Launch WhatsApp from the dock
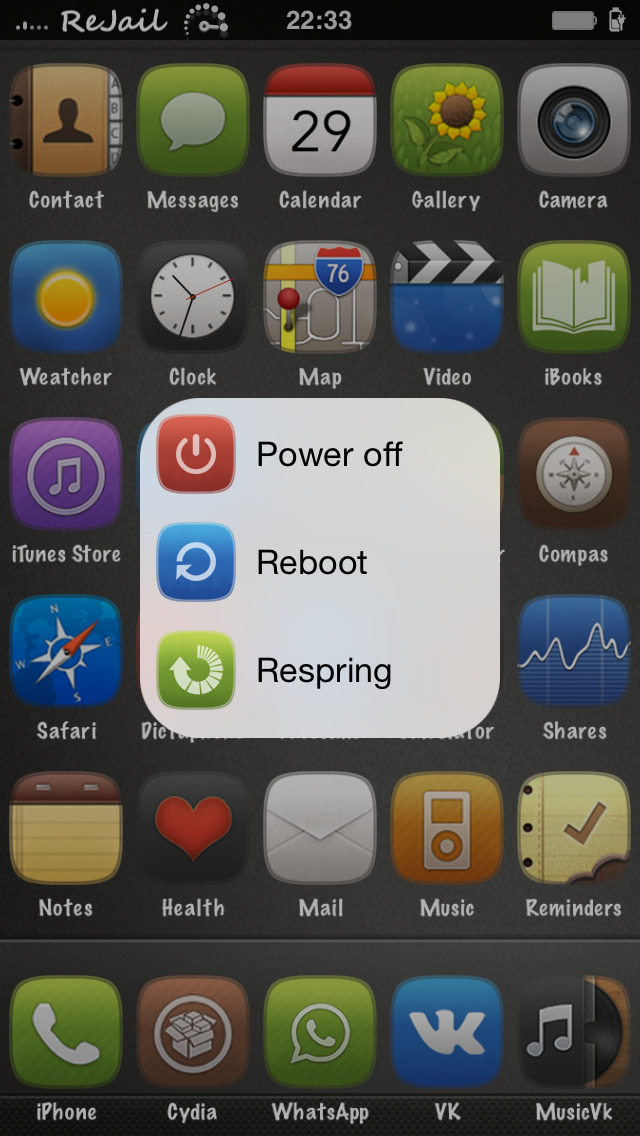The height and width of the screenshot is (1136, 640). pos(320,1033)
